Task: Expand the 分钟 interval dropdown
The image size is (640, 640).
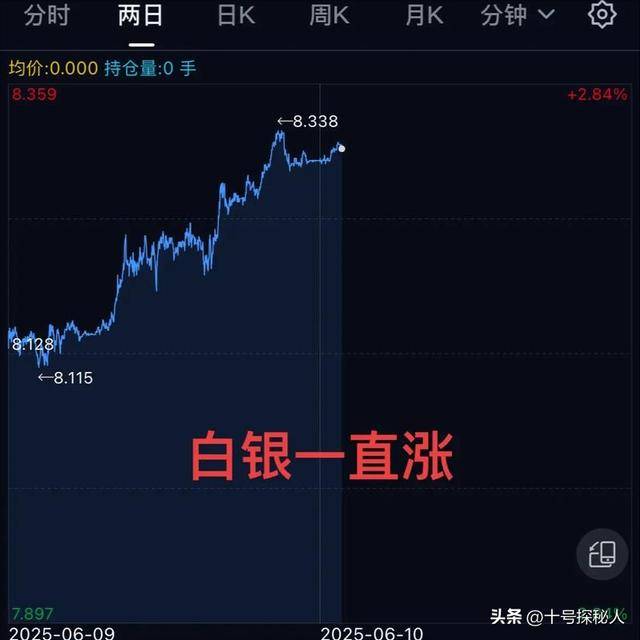Action: click(x=517, y=15)
